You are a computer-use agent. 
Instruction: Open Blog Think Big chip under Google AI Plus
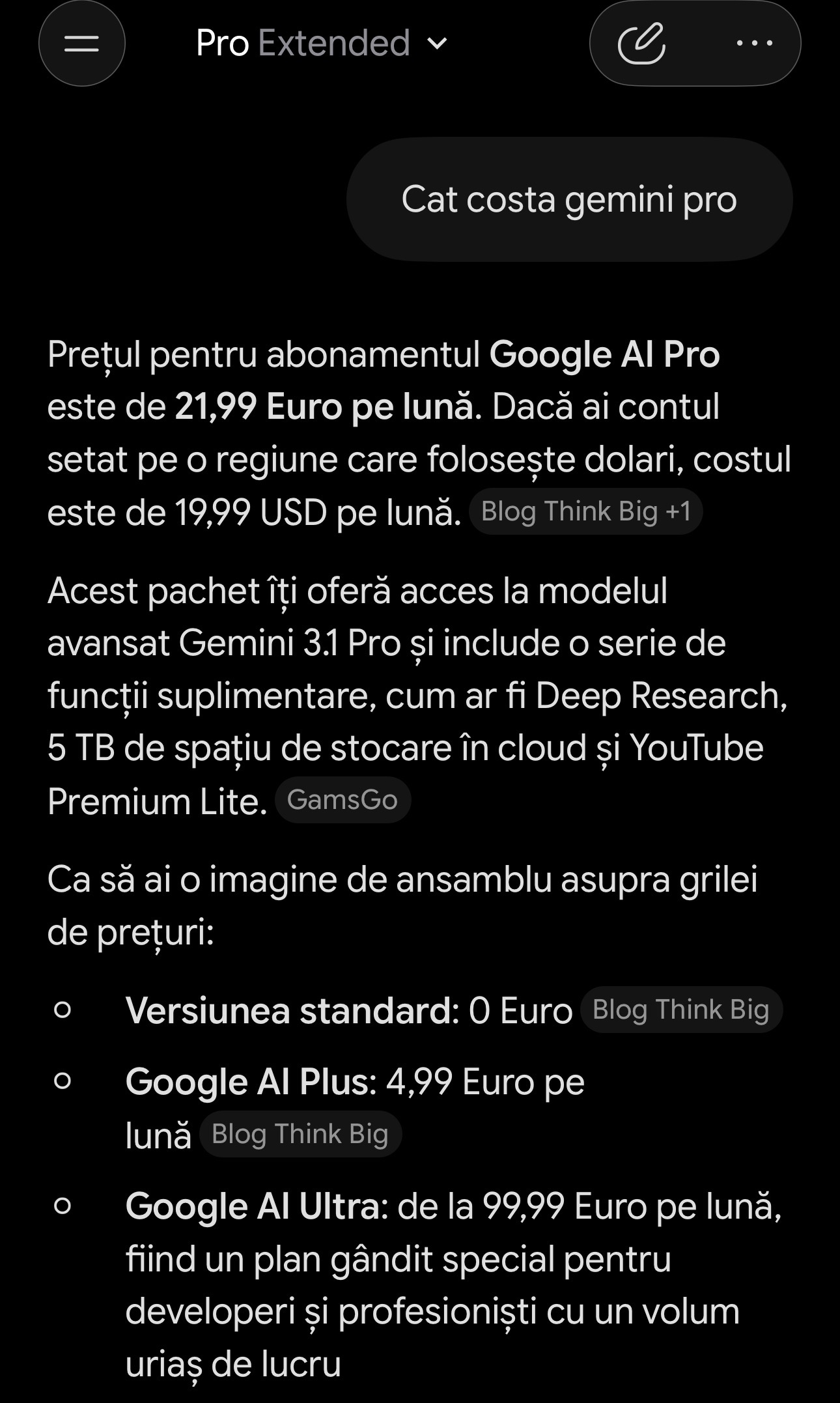click(x=300, y=1134)
